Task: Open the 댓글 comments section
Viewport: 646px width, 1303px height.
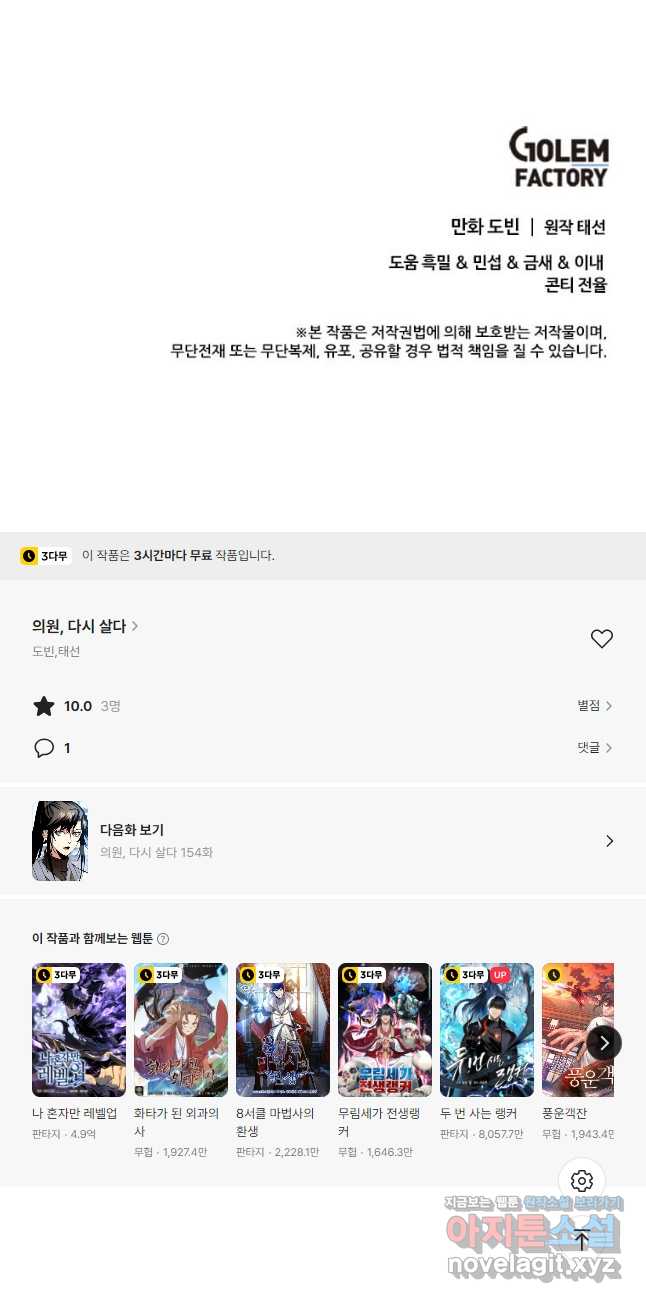Action: point(594,748)
